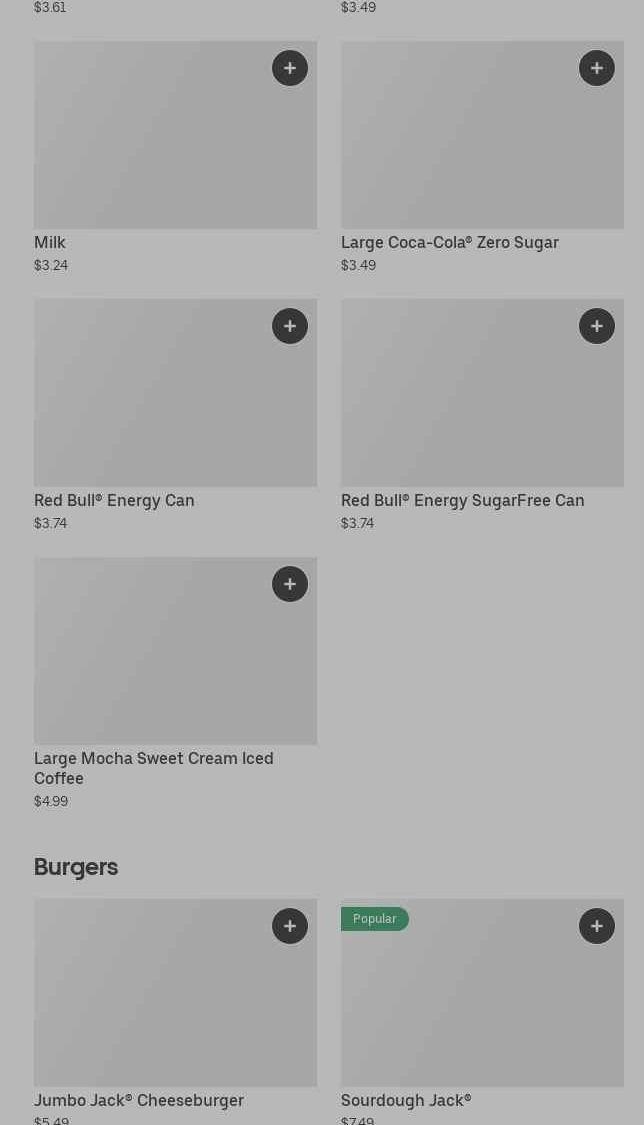
Task: Open the Jumbo Jack Cheeseburger card
Action: tap(175, 1012)
